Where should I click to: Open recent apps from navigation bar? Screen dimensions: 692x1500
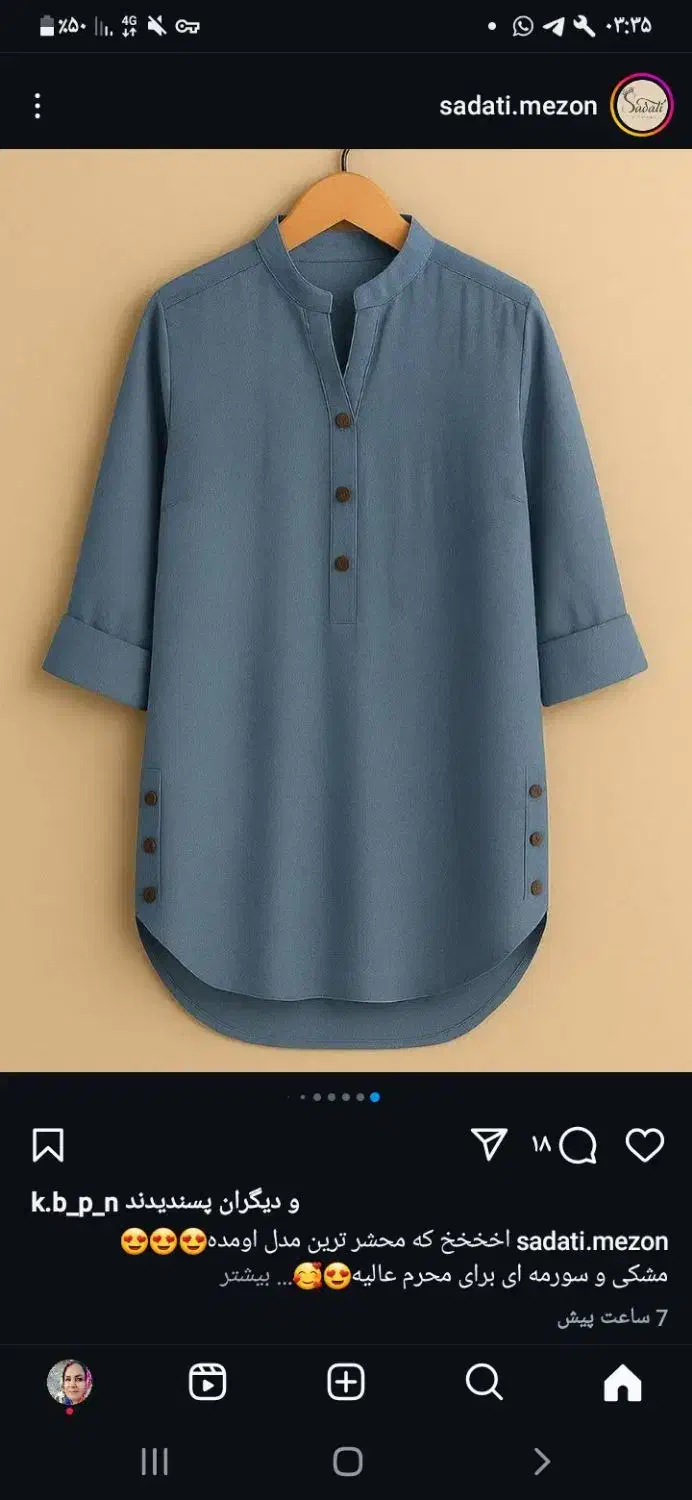154,1462
